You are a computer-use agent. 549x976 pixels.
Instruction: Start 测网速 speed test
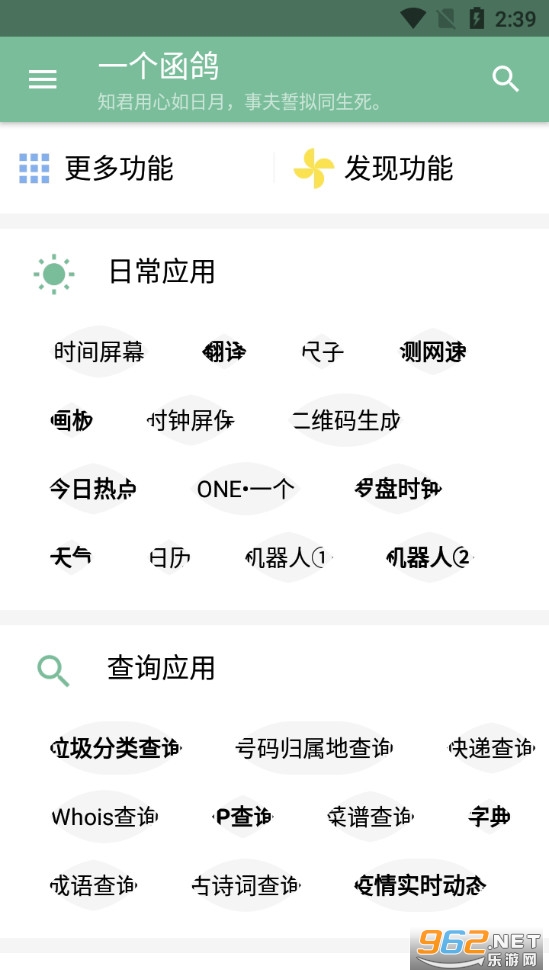(433, 352)
